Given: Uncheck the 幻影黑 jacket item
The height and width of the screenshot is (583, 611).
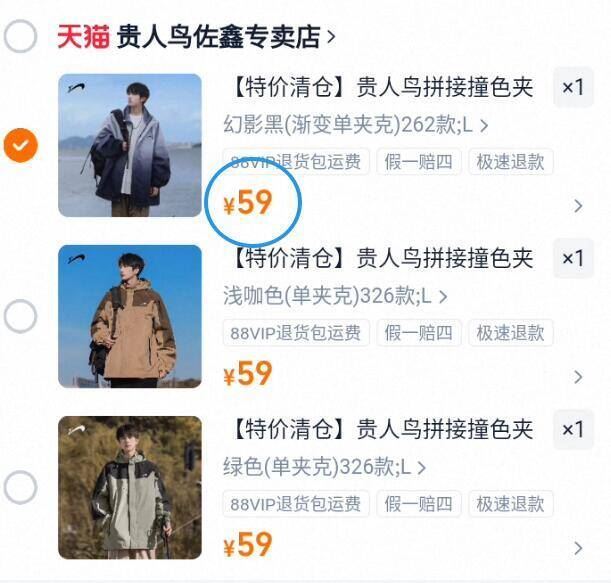Looking at the screenshot, I should coord(21,145).
